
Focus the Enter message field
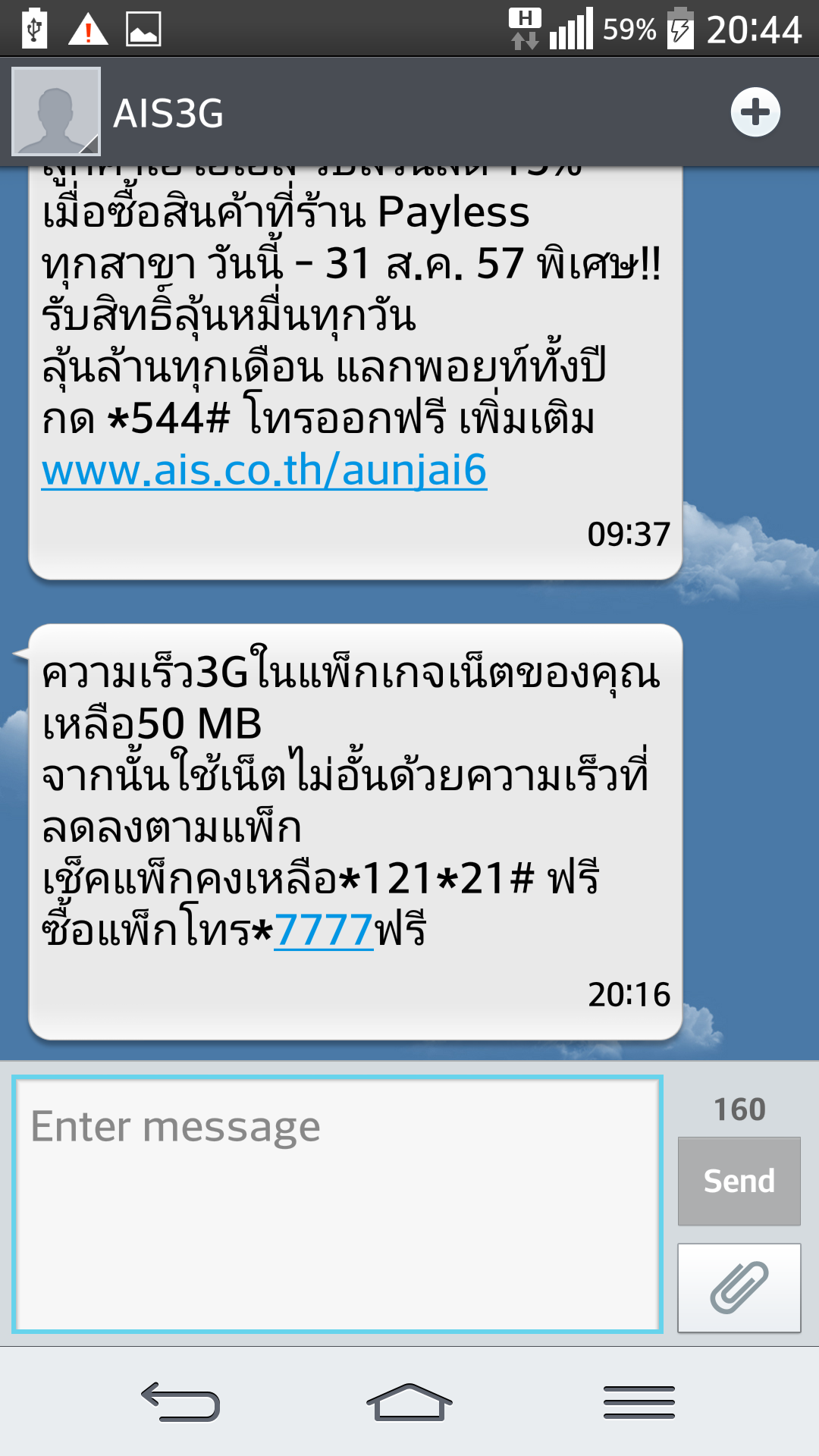coord(337,1203)
